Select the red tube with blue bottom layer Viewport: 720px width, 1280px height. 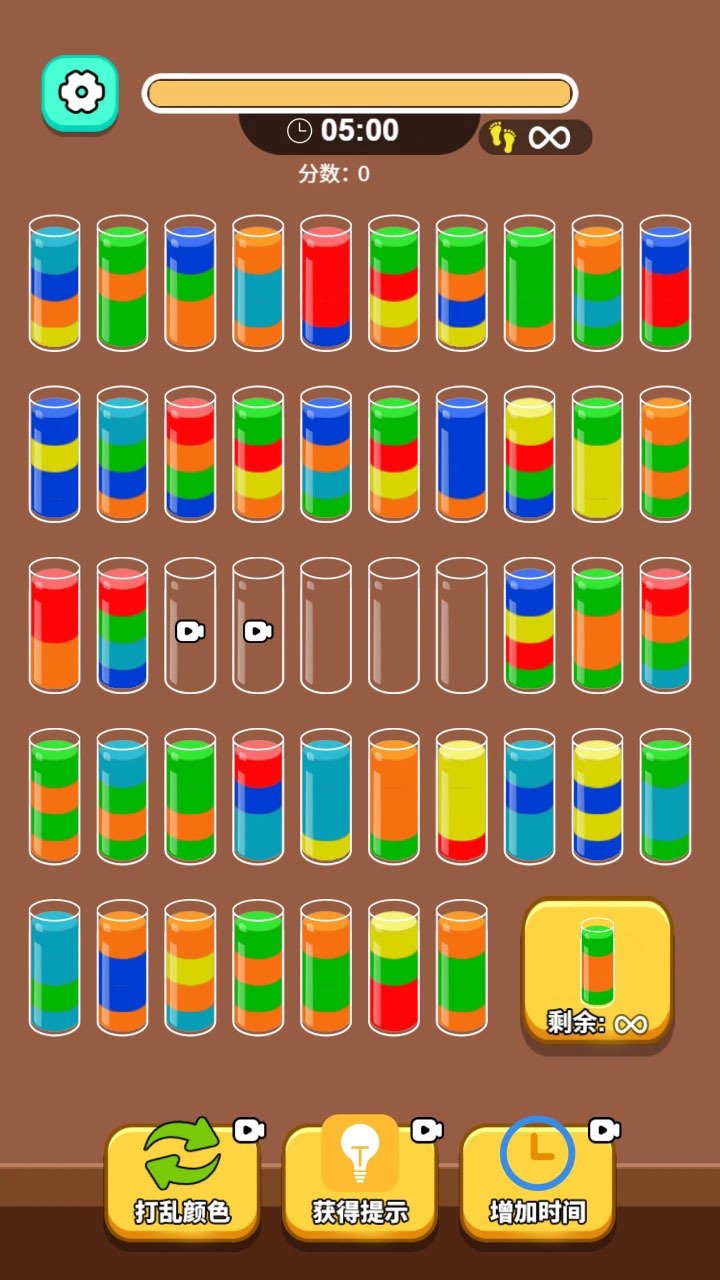tap(326, 283)
